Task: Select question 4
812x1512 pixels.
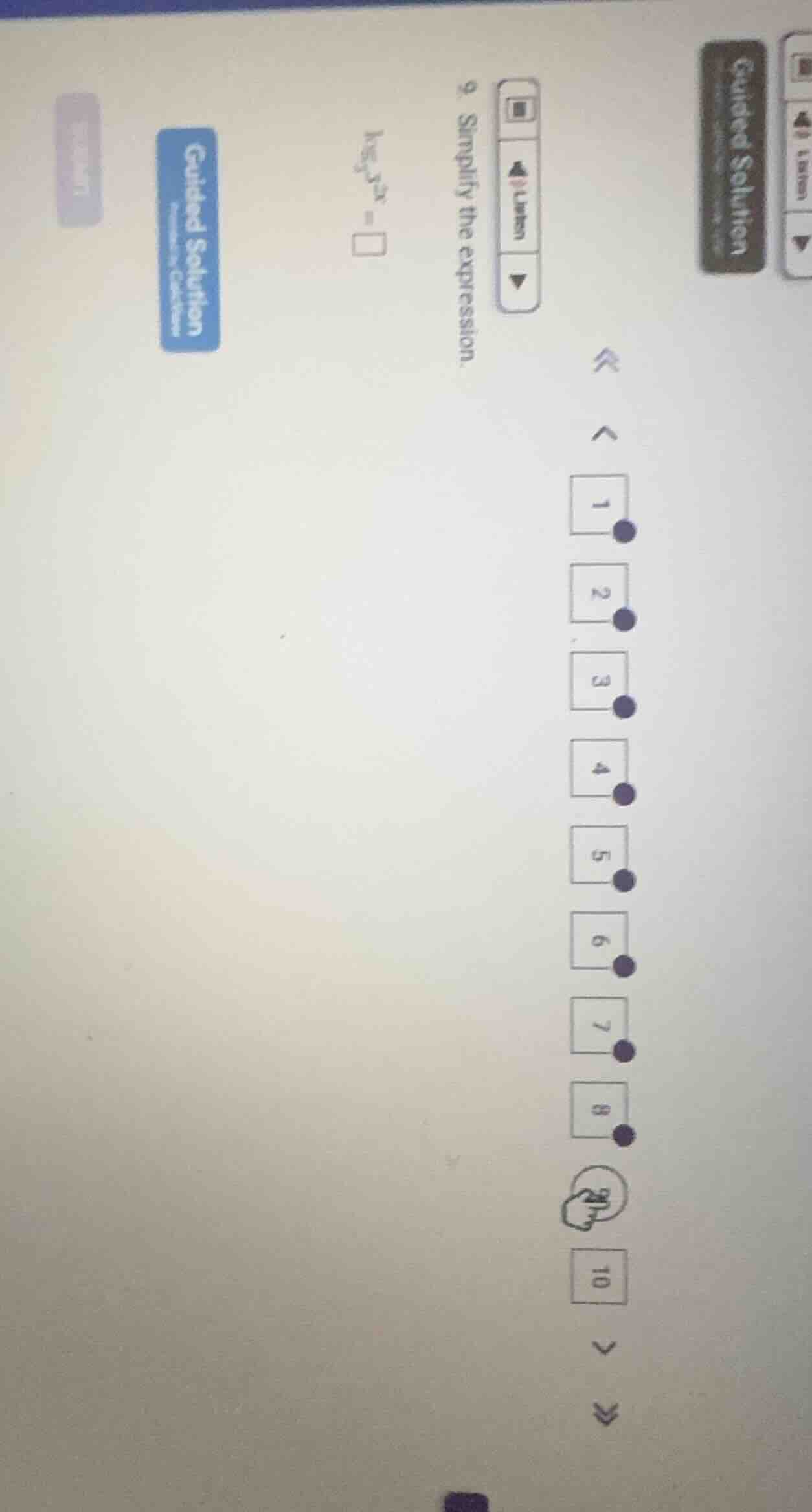Action: (599, 768)
